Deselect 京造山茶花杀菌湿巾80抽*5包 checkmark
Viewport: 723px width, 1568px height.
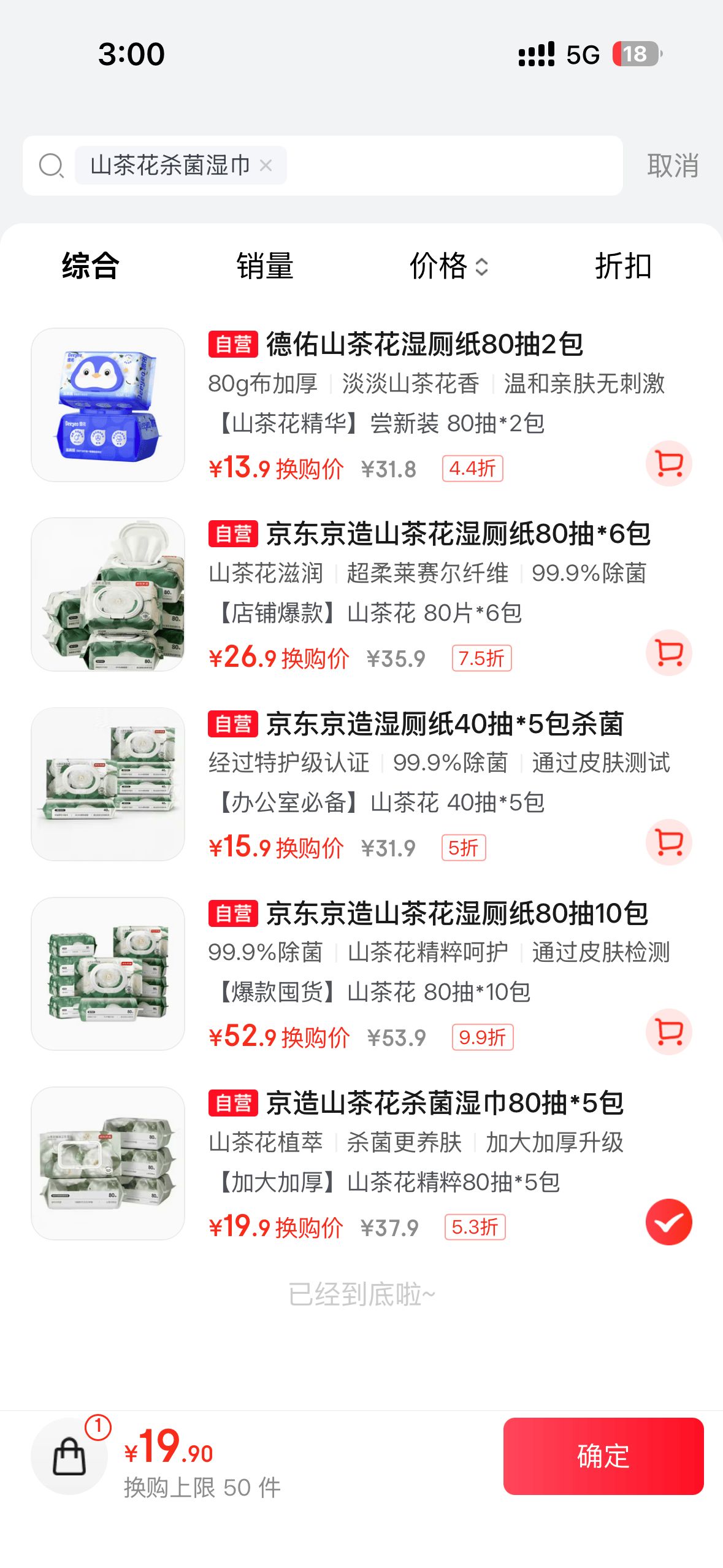pos(668,1222)
